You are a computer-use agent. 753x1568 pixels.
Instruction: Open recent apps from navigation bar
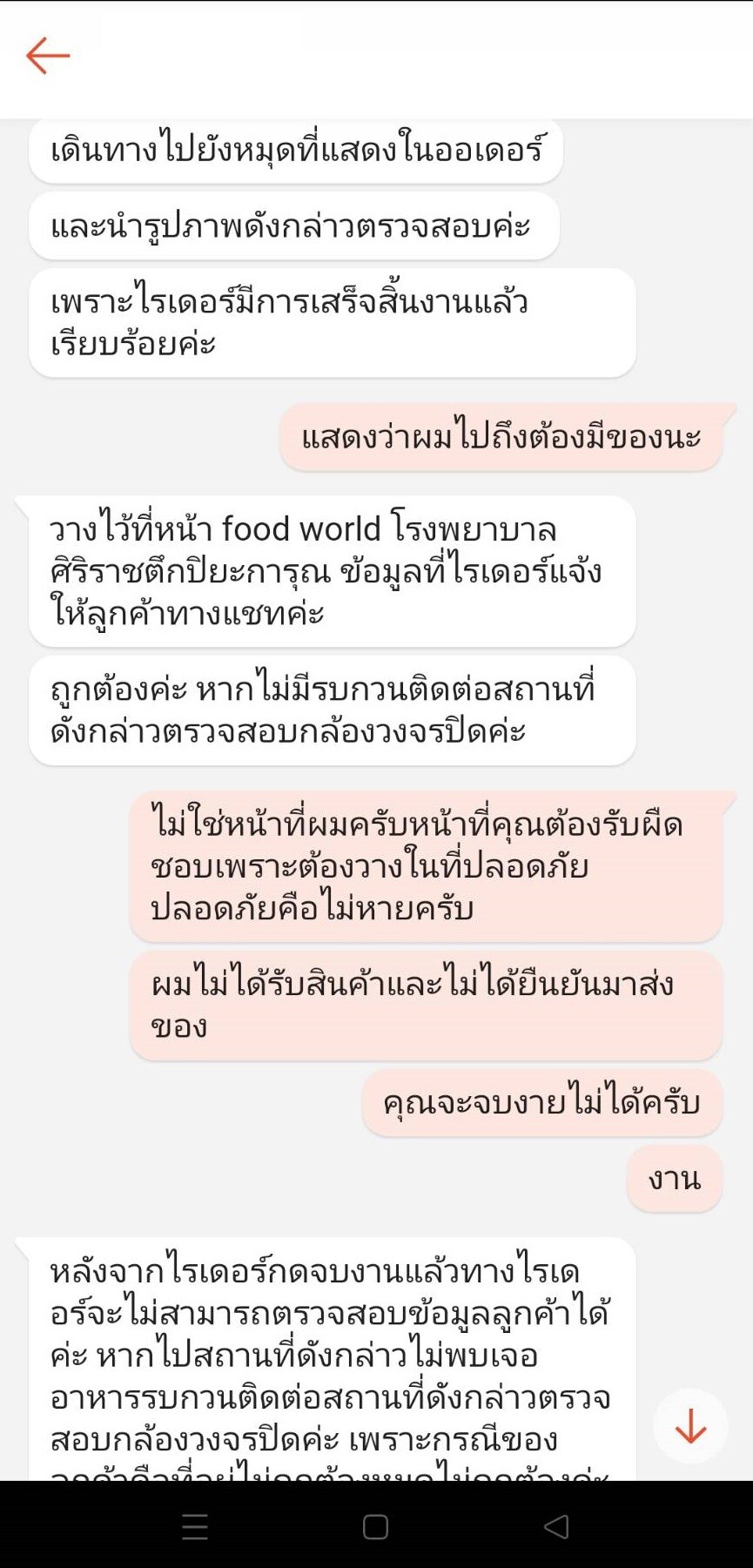click(195, 1527)
